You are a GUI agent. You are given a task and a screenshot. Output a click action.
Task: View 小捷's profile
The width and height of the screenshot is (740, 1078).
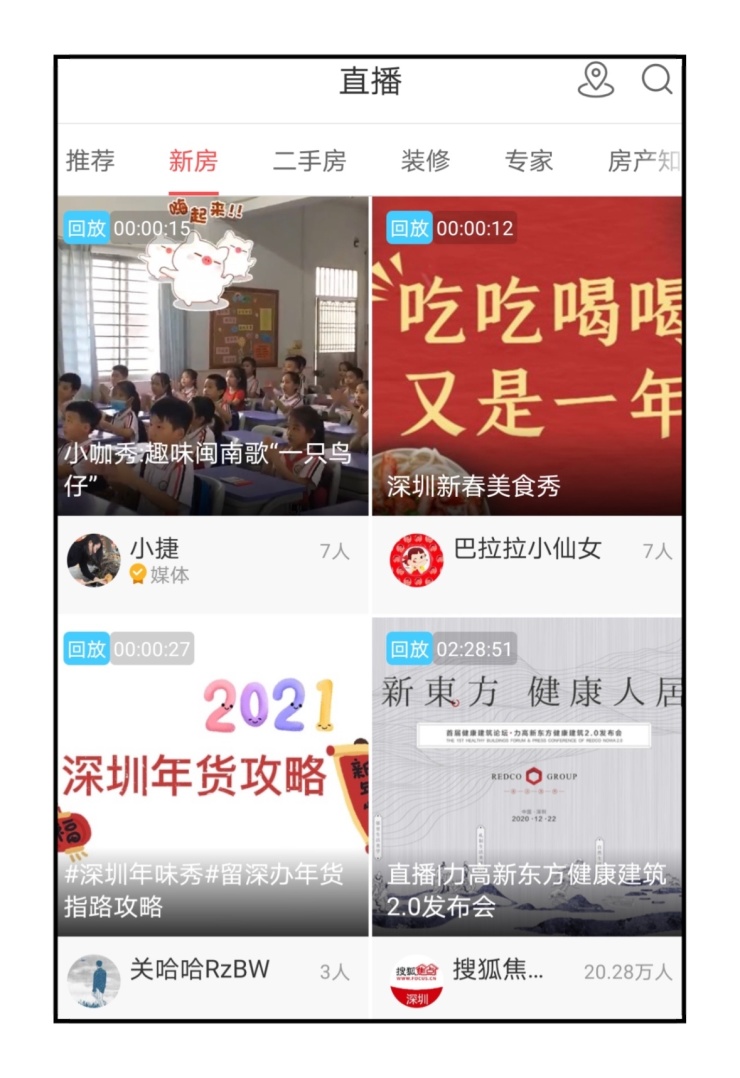[x=94, y=560]
